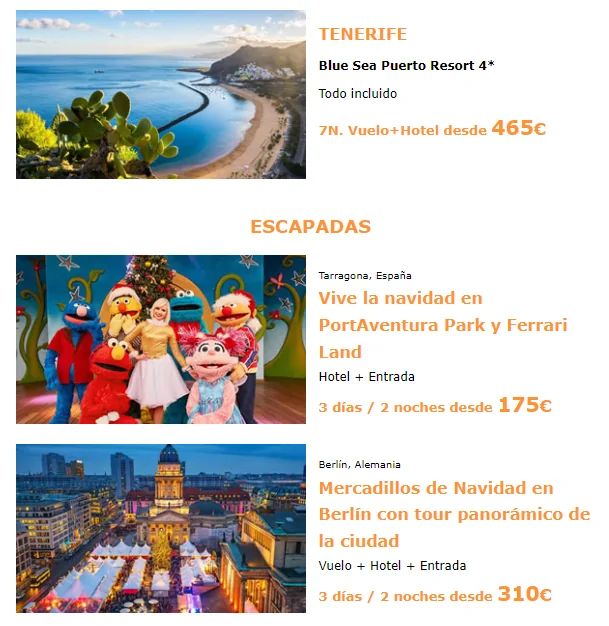Open Vive la navidad en PortAventura link
Viewport: 609px width, 626px height.
[x=442, y=325]
